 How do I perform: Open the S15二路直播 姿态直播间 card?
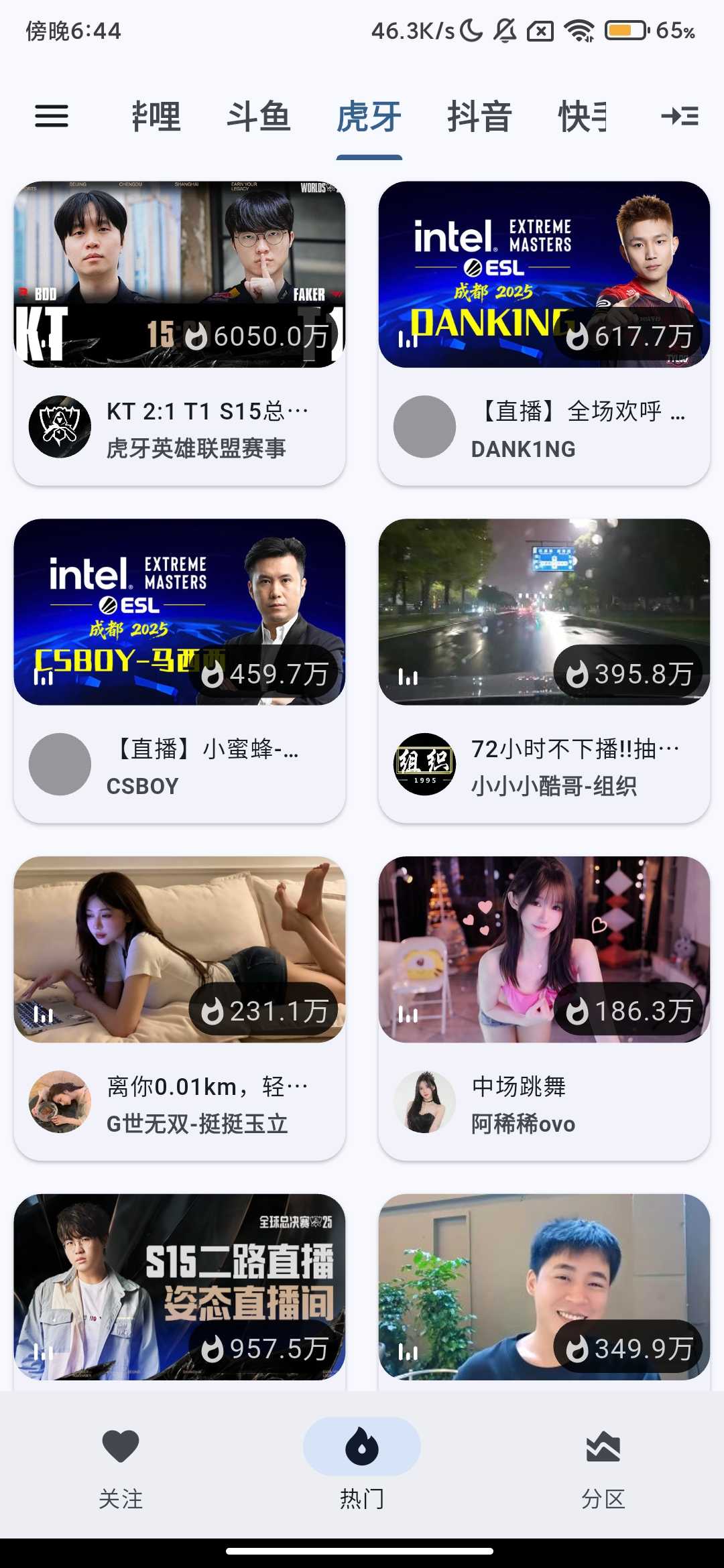point(180,1287)
